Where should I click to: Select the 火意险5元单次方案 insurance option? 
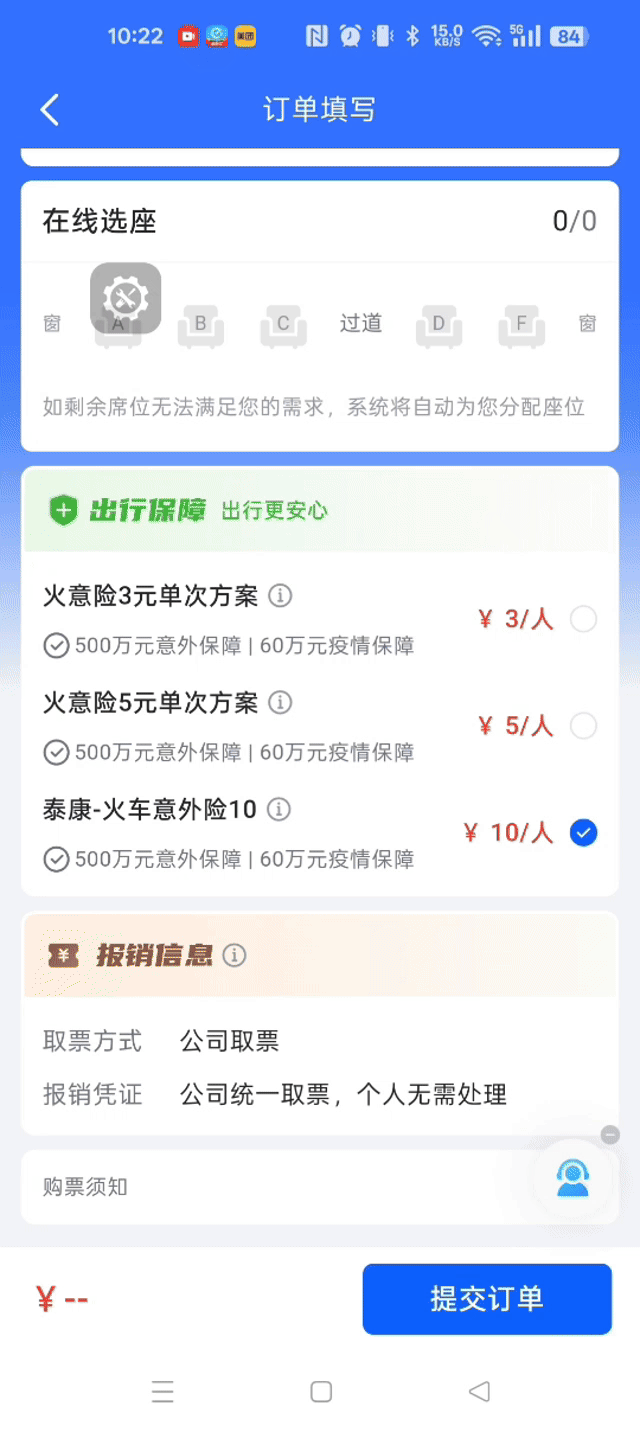[x=583, y=726]
